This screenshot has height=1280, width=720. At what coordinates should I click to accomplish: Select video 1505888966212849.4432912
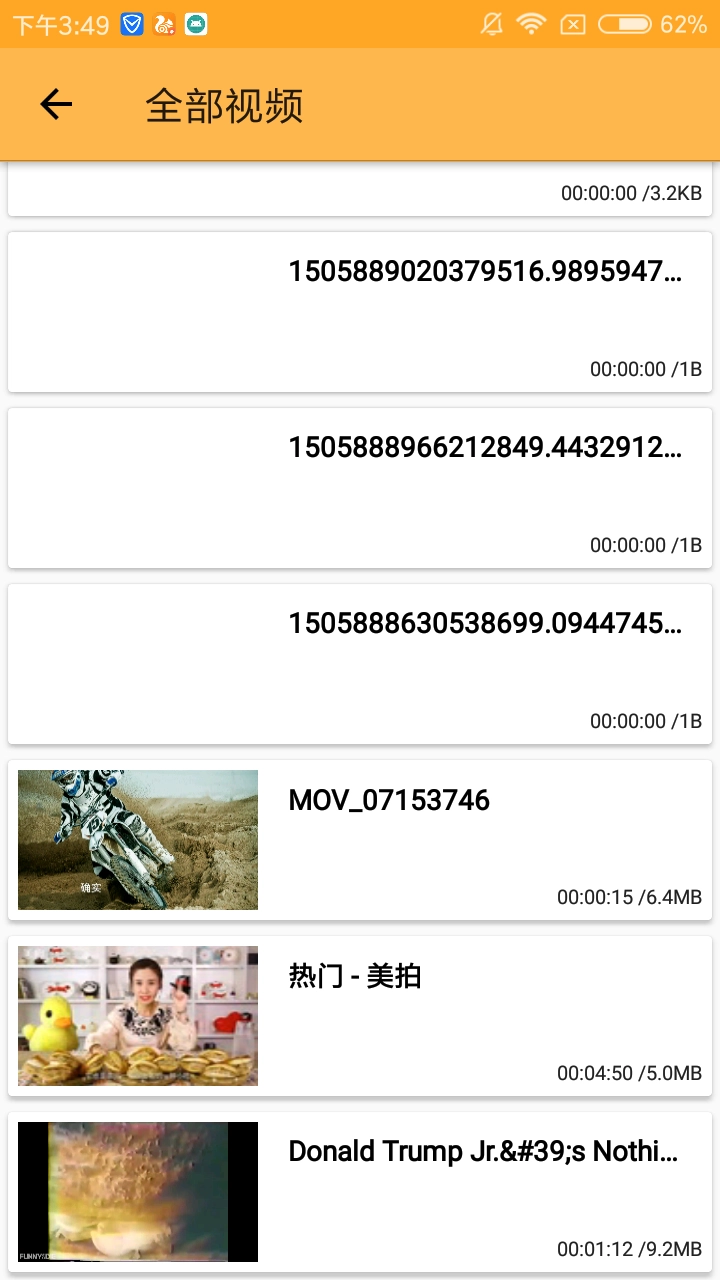click(x=485, y=447)
